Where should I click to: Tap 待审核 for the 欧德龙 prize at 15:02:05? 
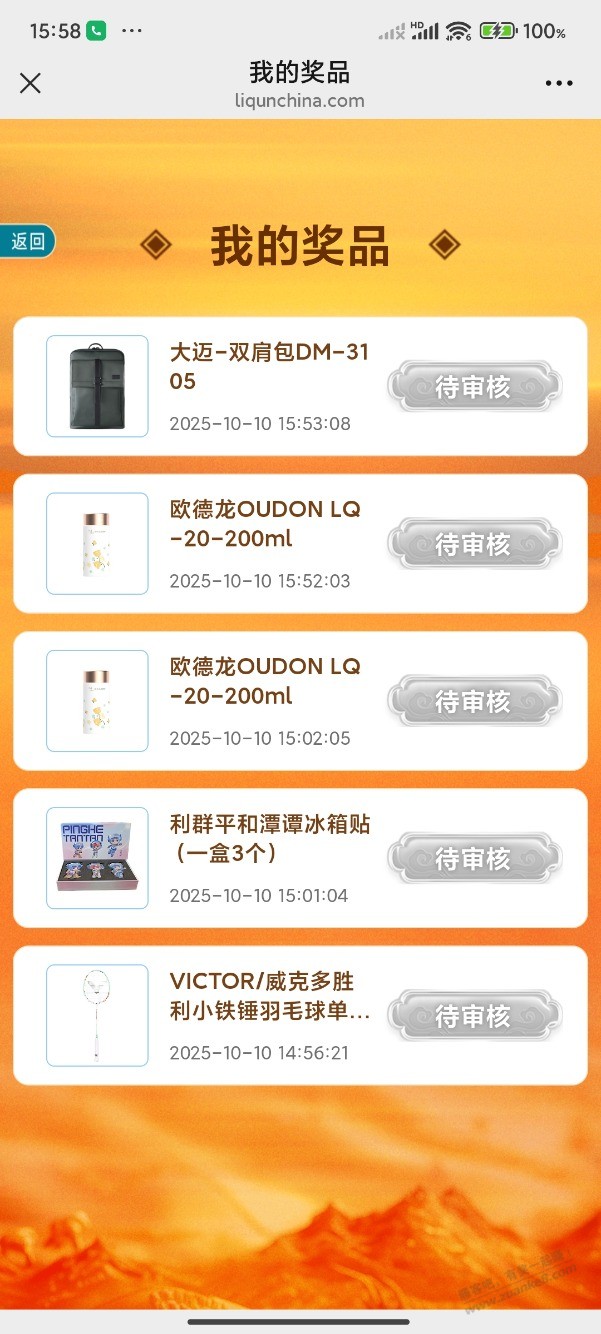click(474, 701)
